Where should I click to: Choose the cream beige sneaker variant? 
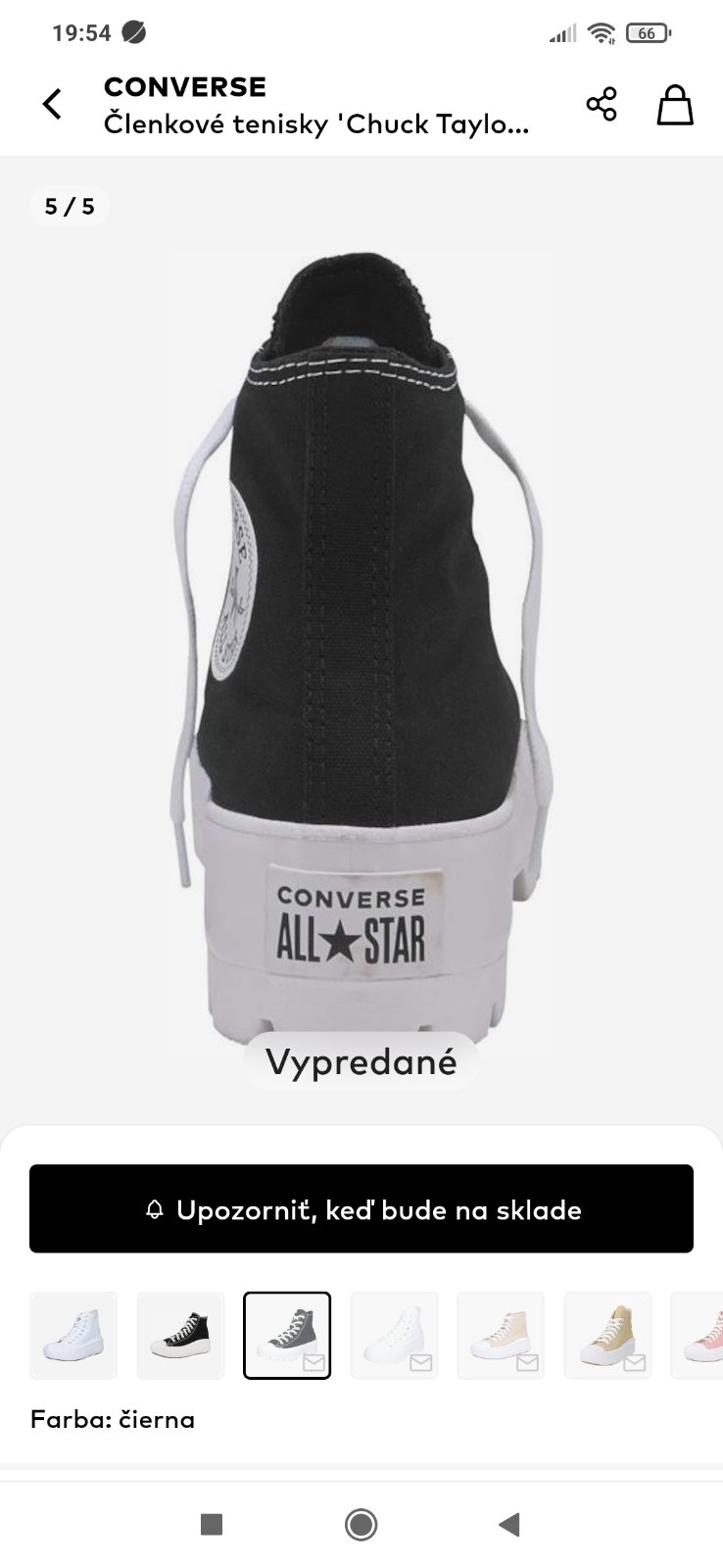click(501, 1335)
